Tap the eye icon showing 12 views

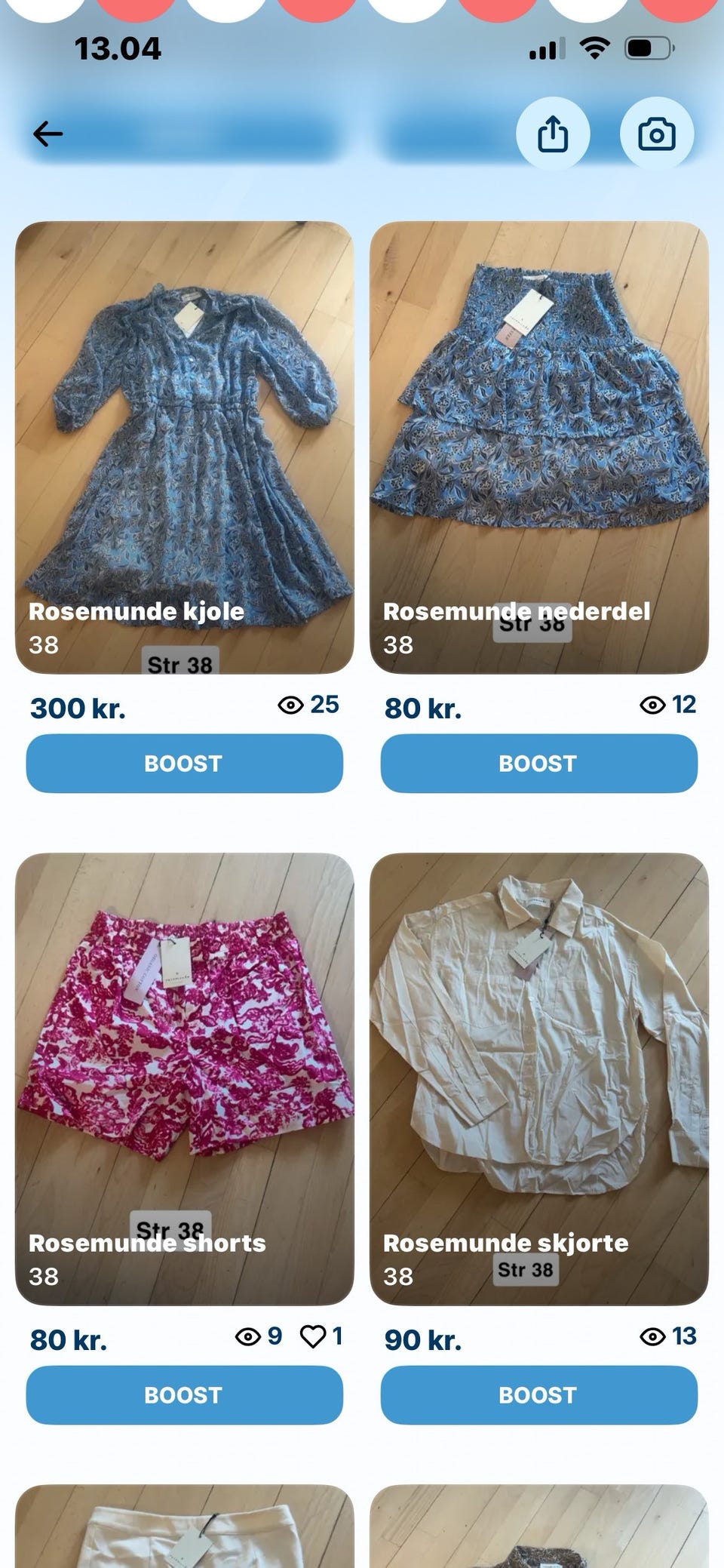(650, 705)
